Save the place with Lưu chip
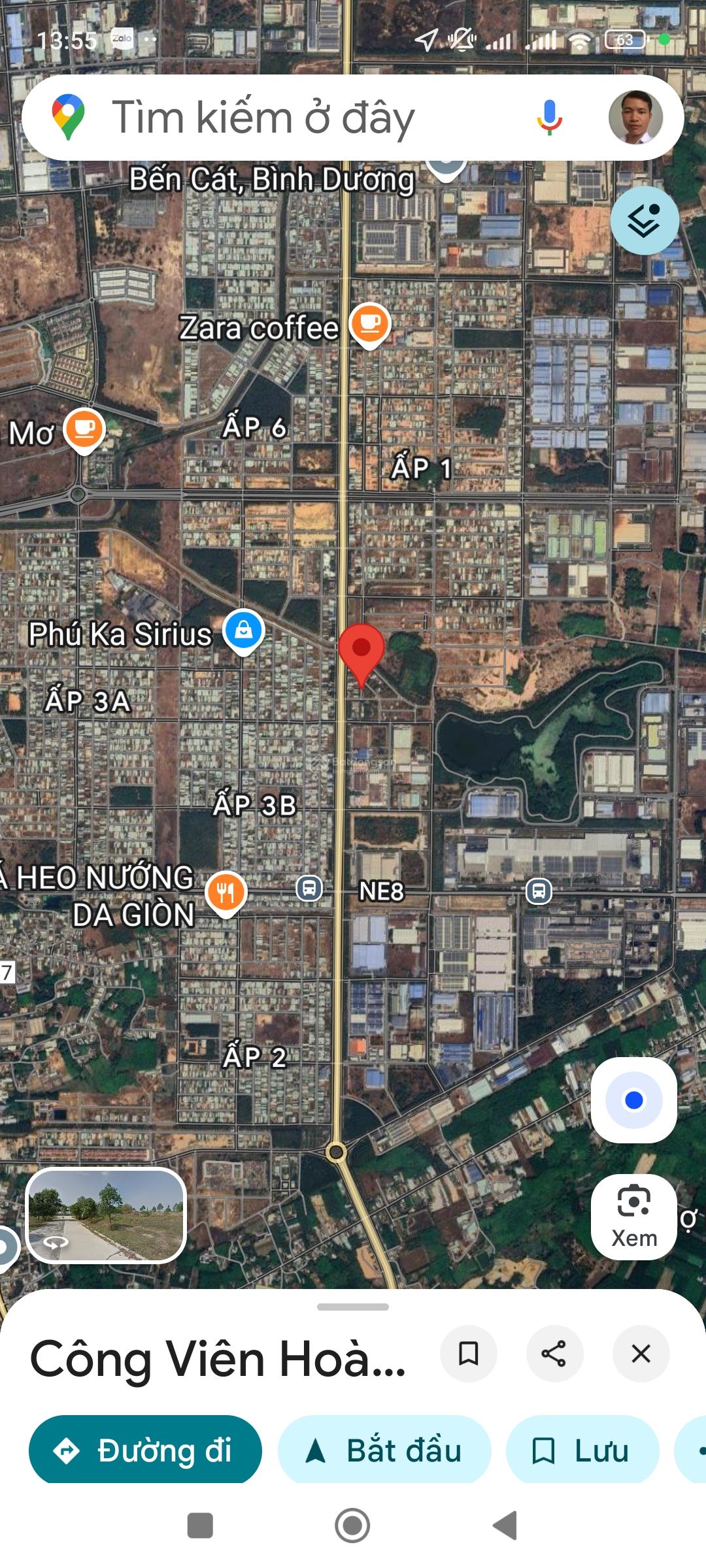This screenshot has height=1568, width=706. (582, 1451)
